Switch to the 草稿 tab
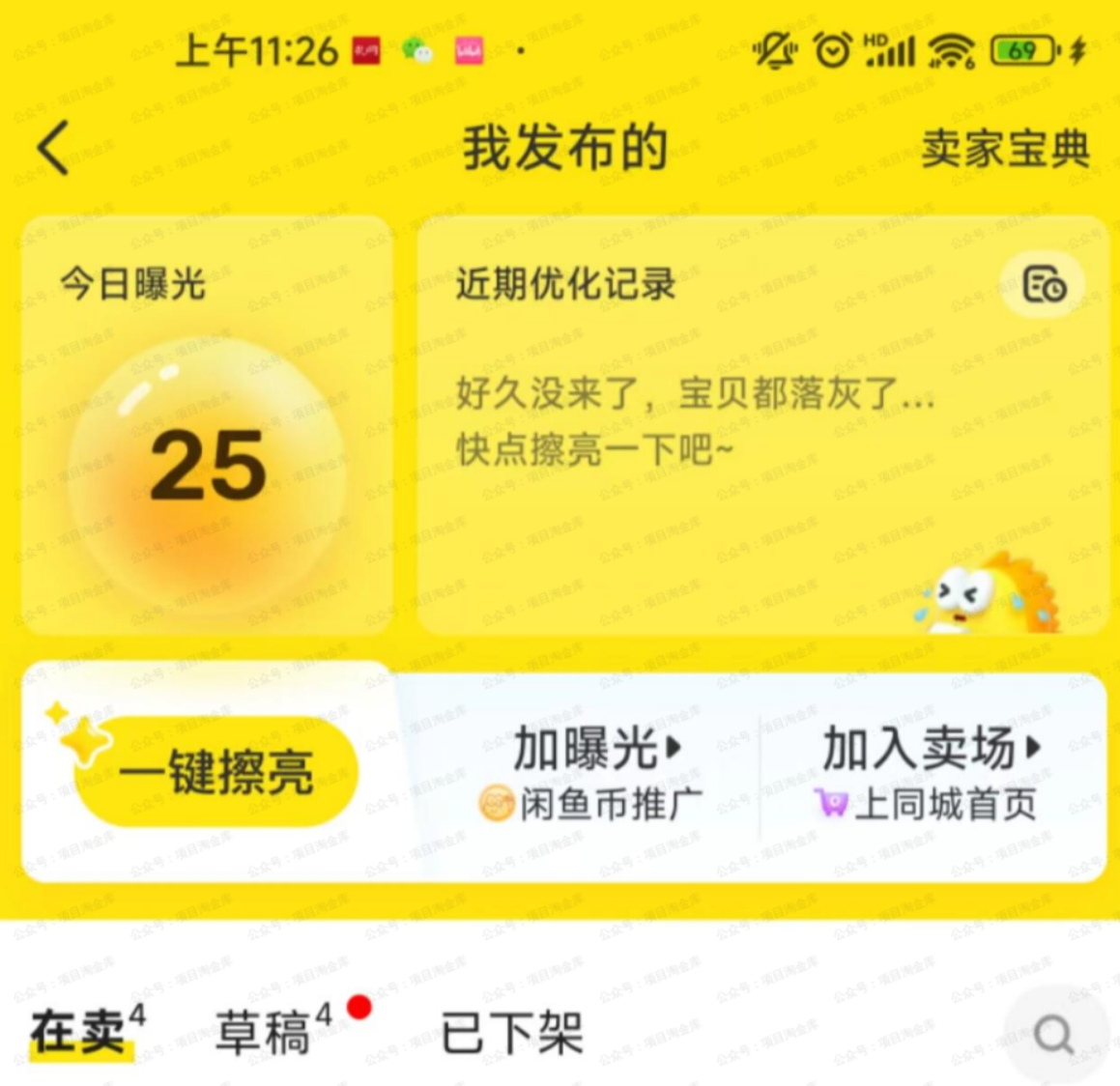The image size is (1120, 1086). pyautogui.click(x=264, y=1033)
